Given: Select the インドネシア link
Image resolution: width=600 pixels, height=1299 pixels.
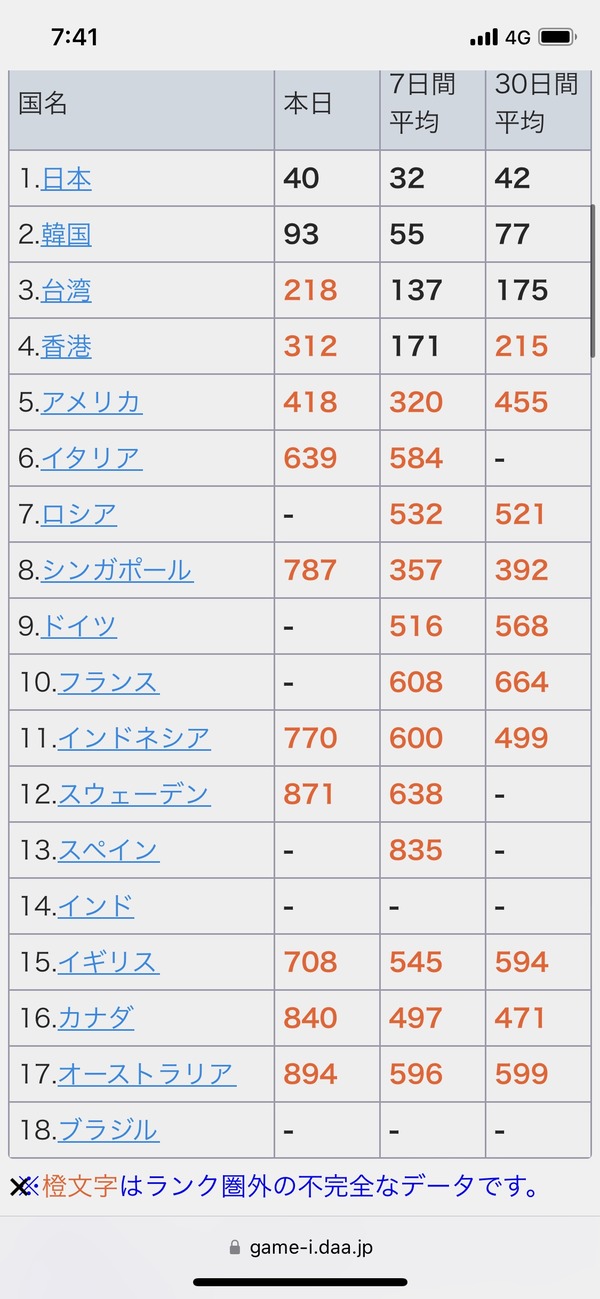Looking at the screenshot, I should 134,739.
